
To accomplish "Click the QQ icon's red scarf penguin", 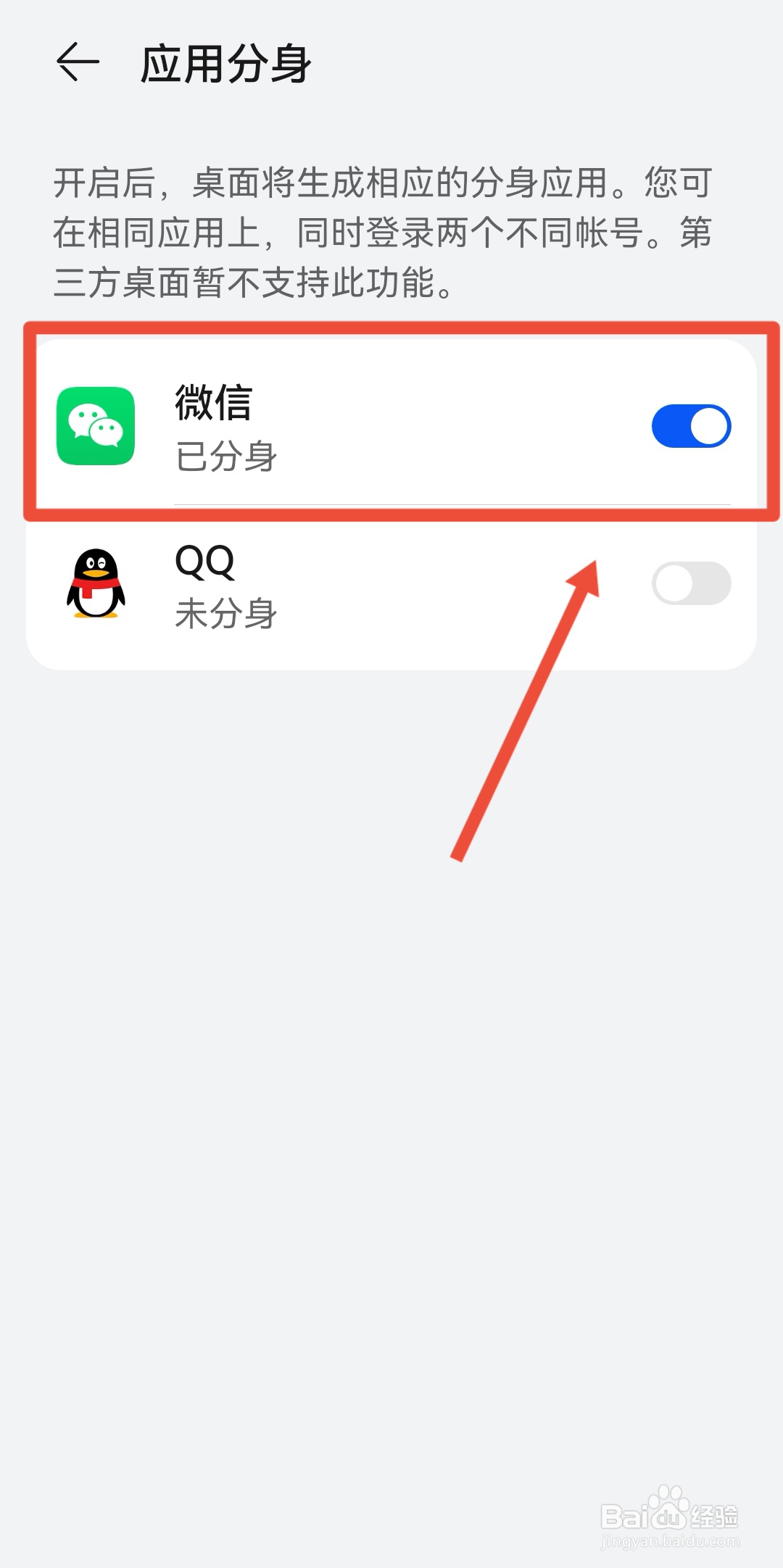I will pos(96,585).
